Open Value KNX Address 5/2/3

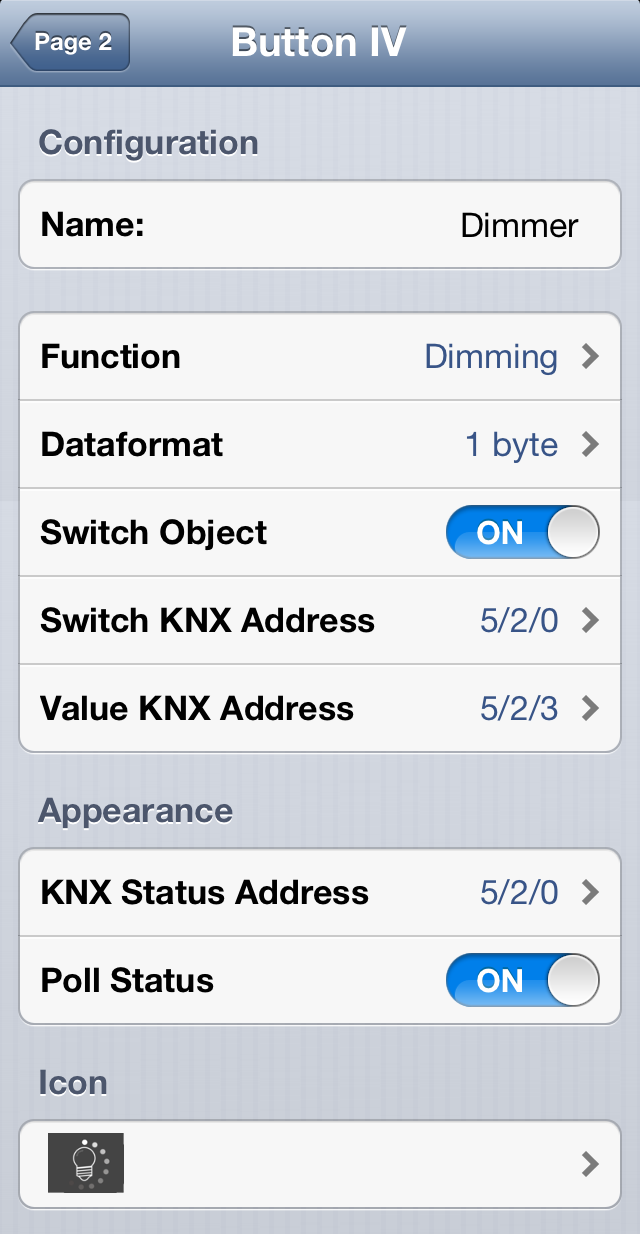pyautogui.click(x=320, y=708)
